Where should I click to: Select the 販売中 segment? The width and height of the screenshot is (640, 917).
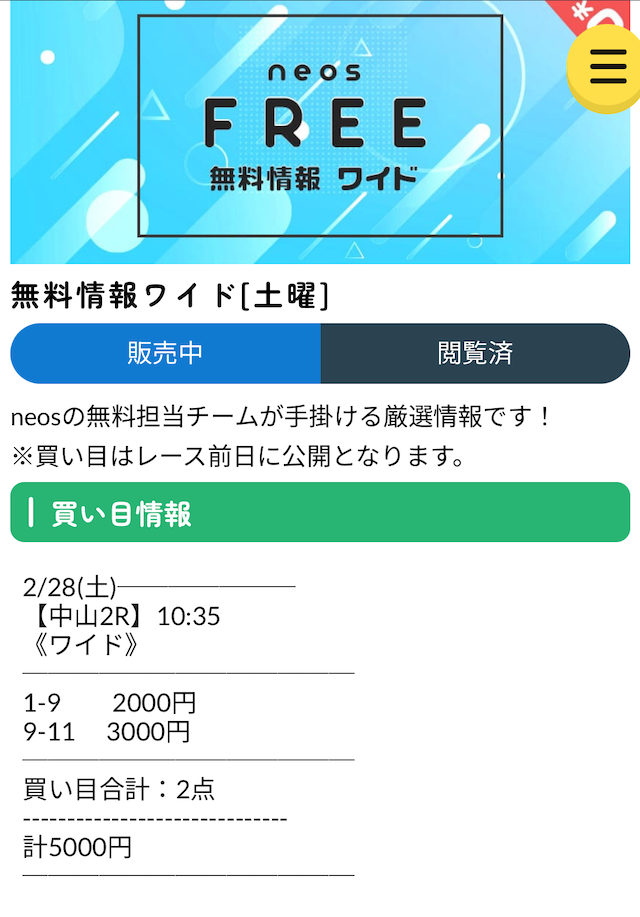166,353
